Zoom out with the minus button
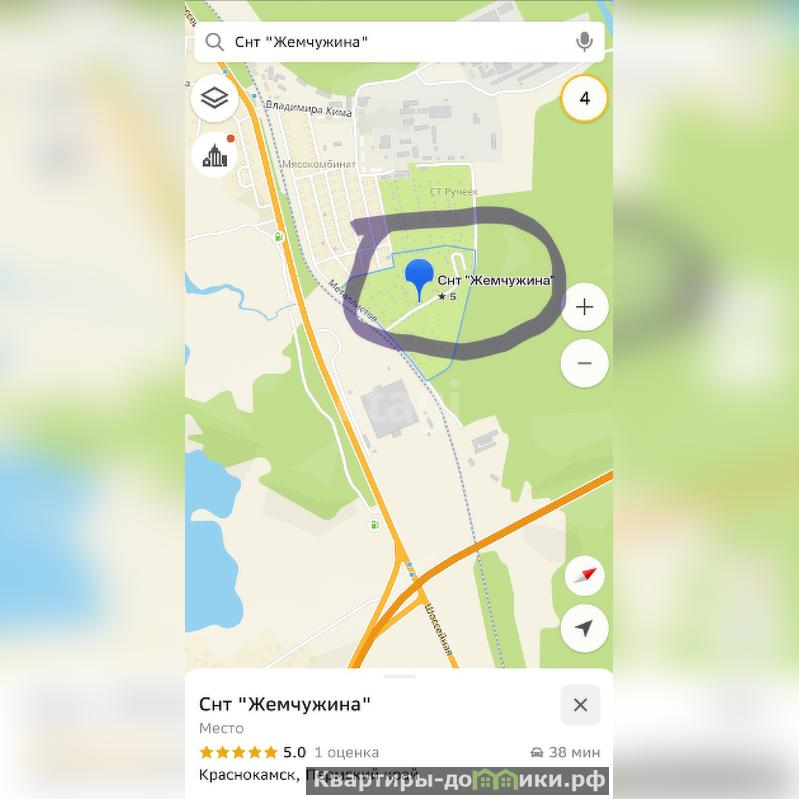 (585, 363)
